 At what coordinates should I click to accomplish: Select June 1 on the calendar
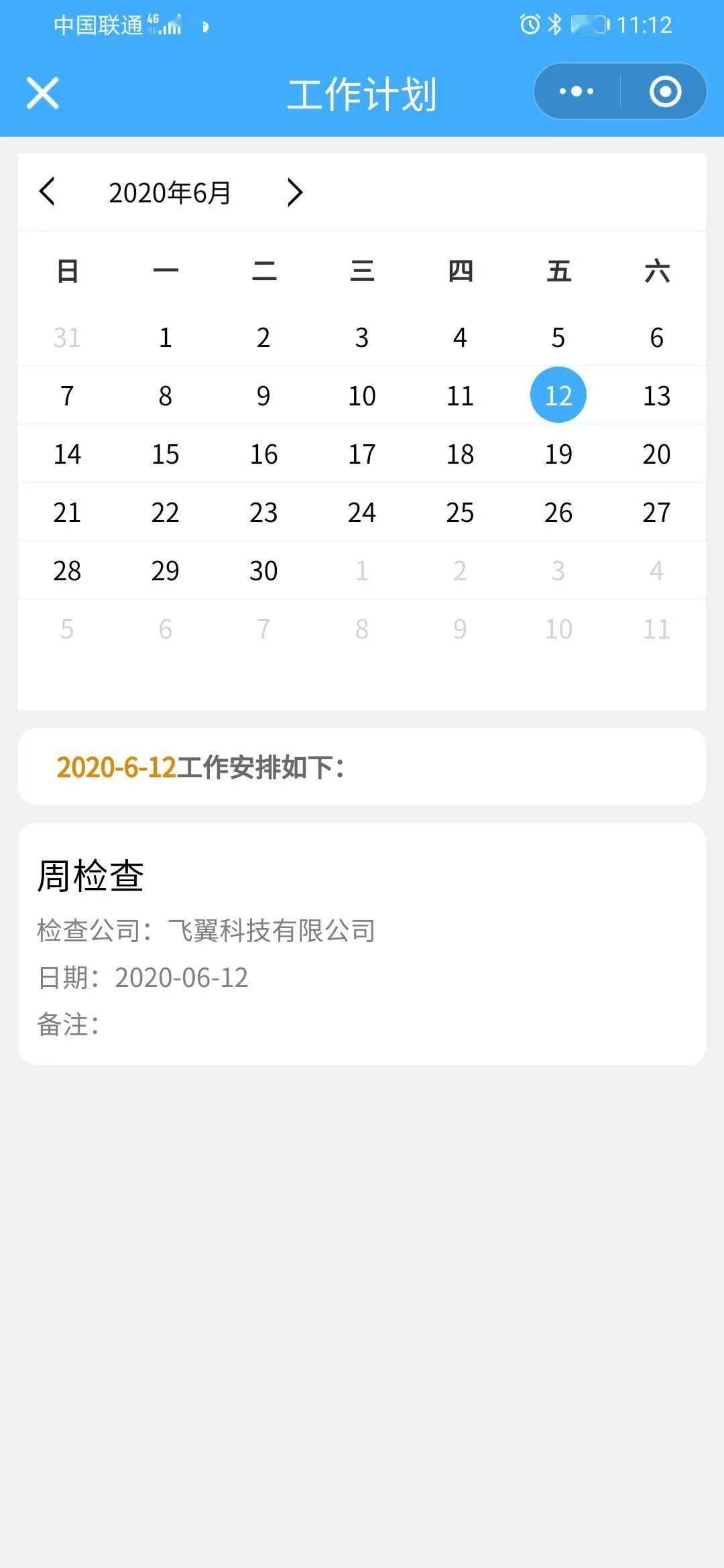coord(166,338)
